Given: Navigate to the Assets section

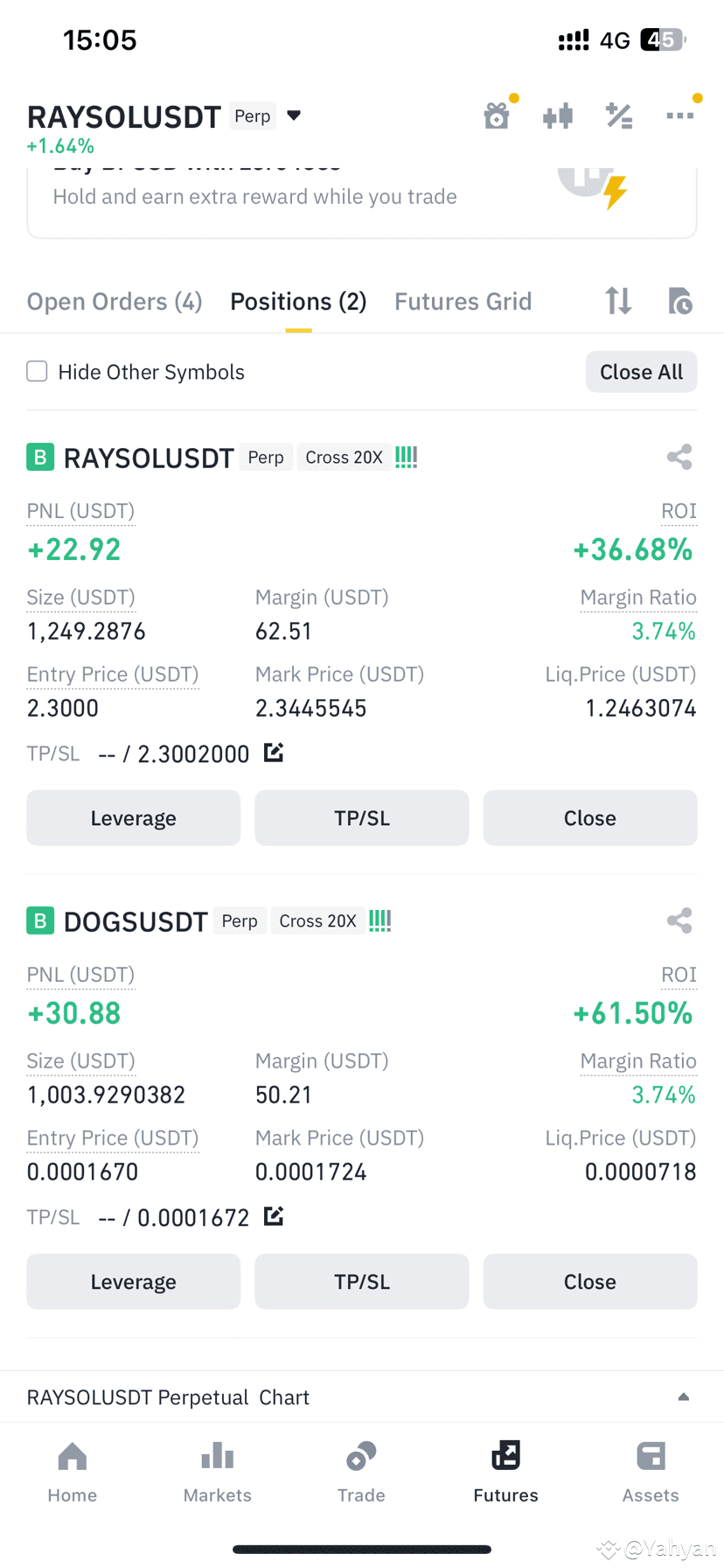Looking at the screenshot, I should point(651,1473).
